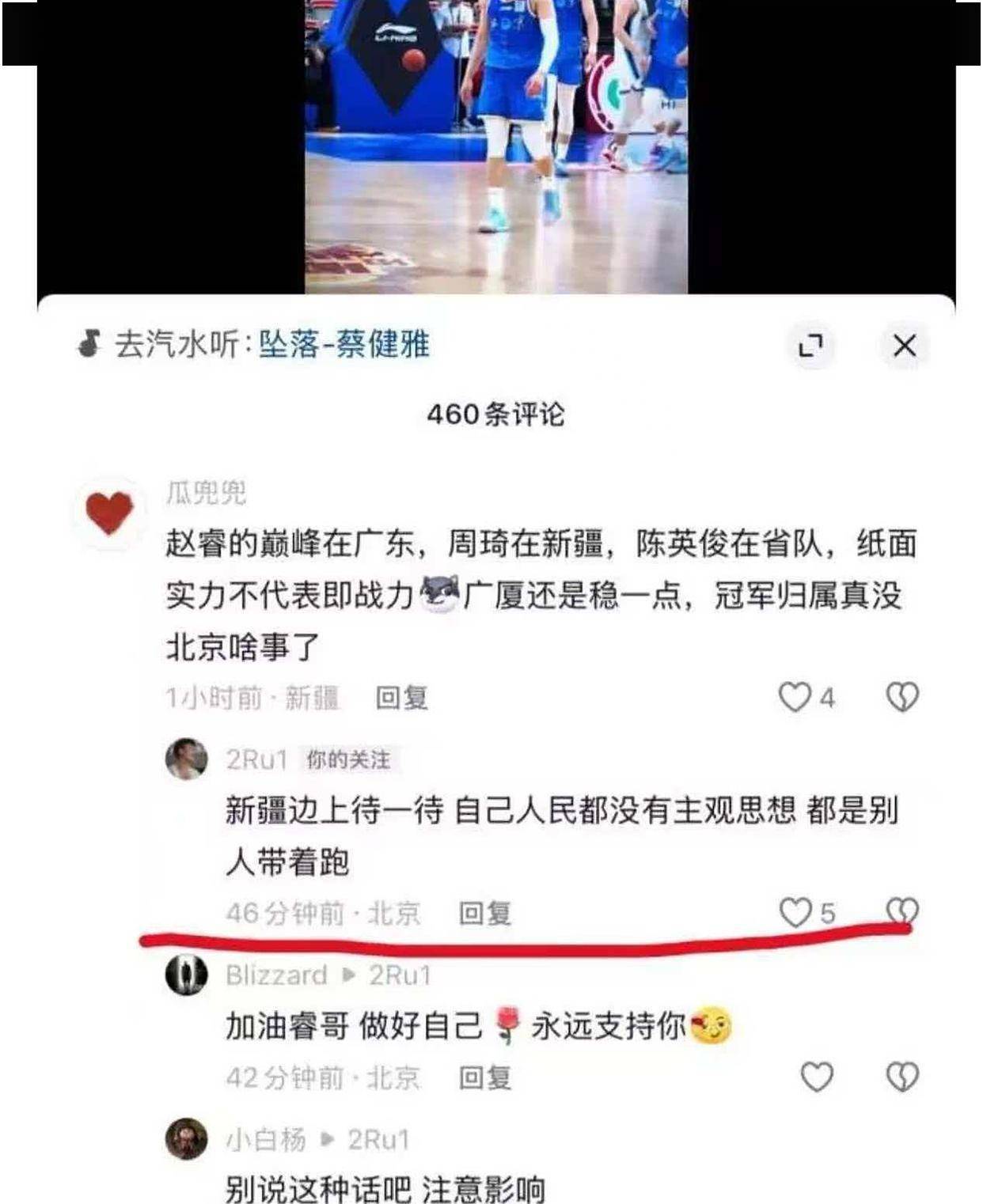The height and width of the screenshot is (1204, 983).
Task: Like Blizzard's reply
Action: point(817,1077)
